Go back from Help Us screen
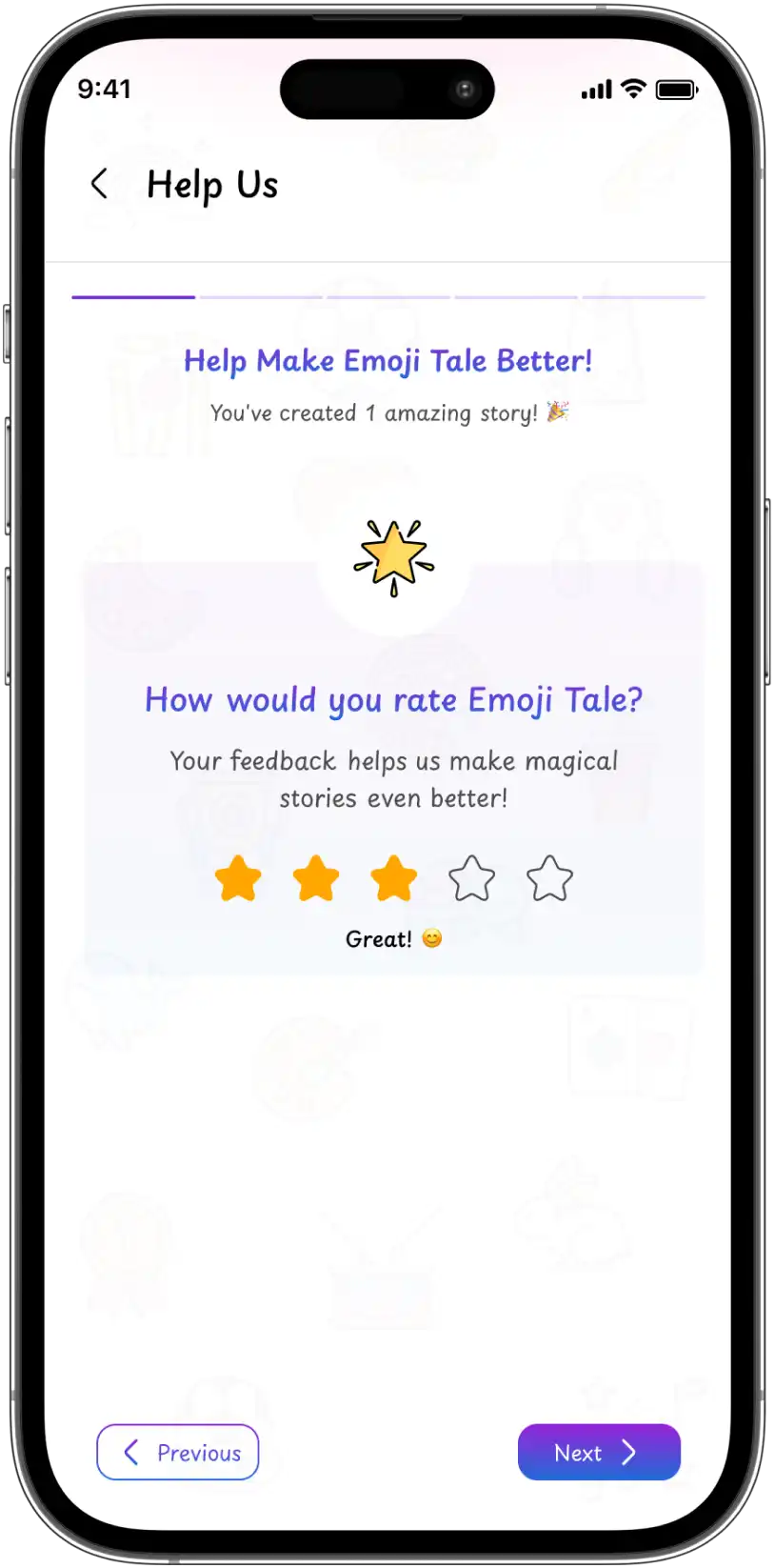 (x=99, y=184)
